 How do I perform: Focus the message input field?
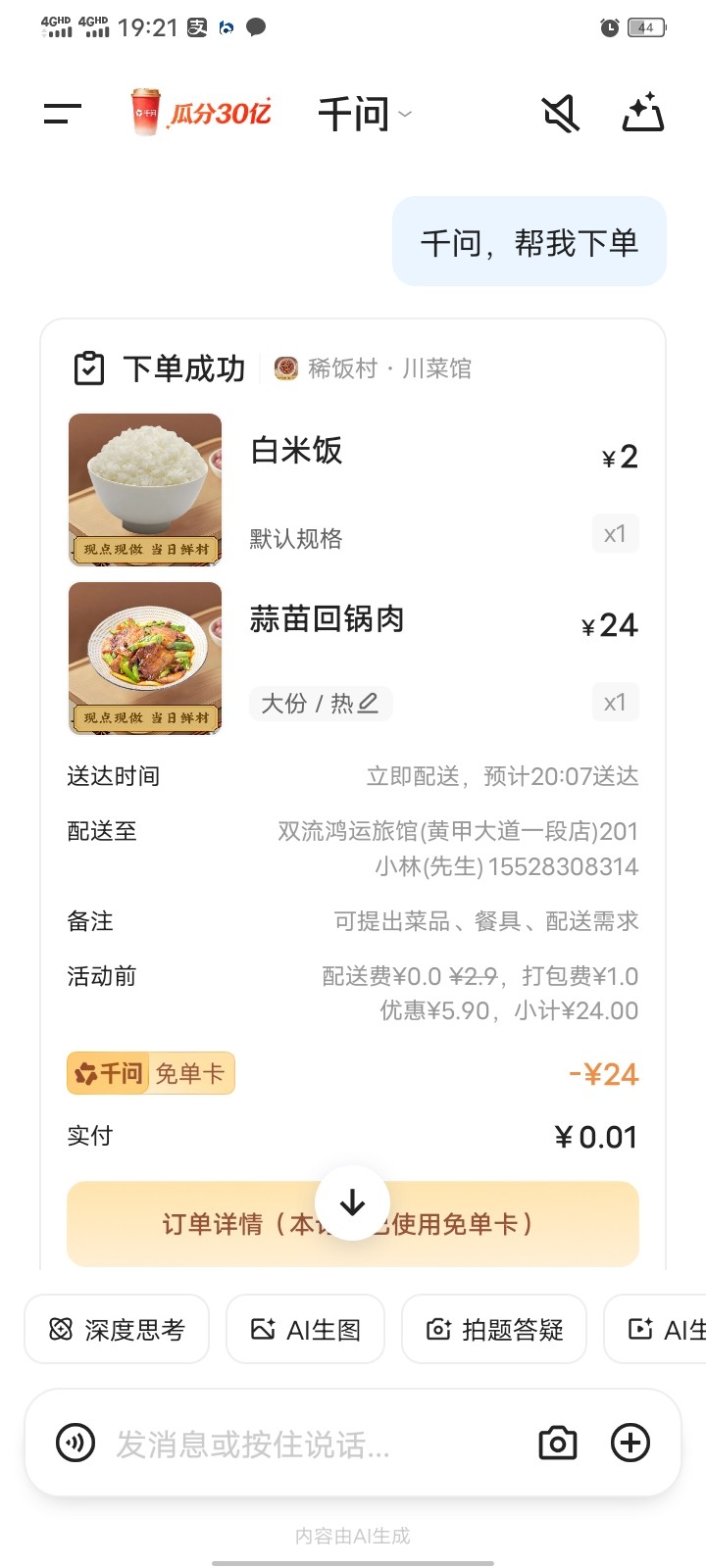click(x=294, y=1443)
